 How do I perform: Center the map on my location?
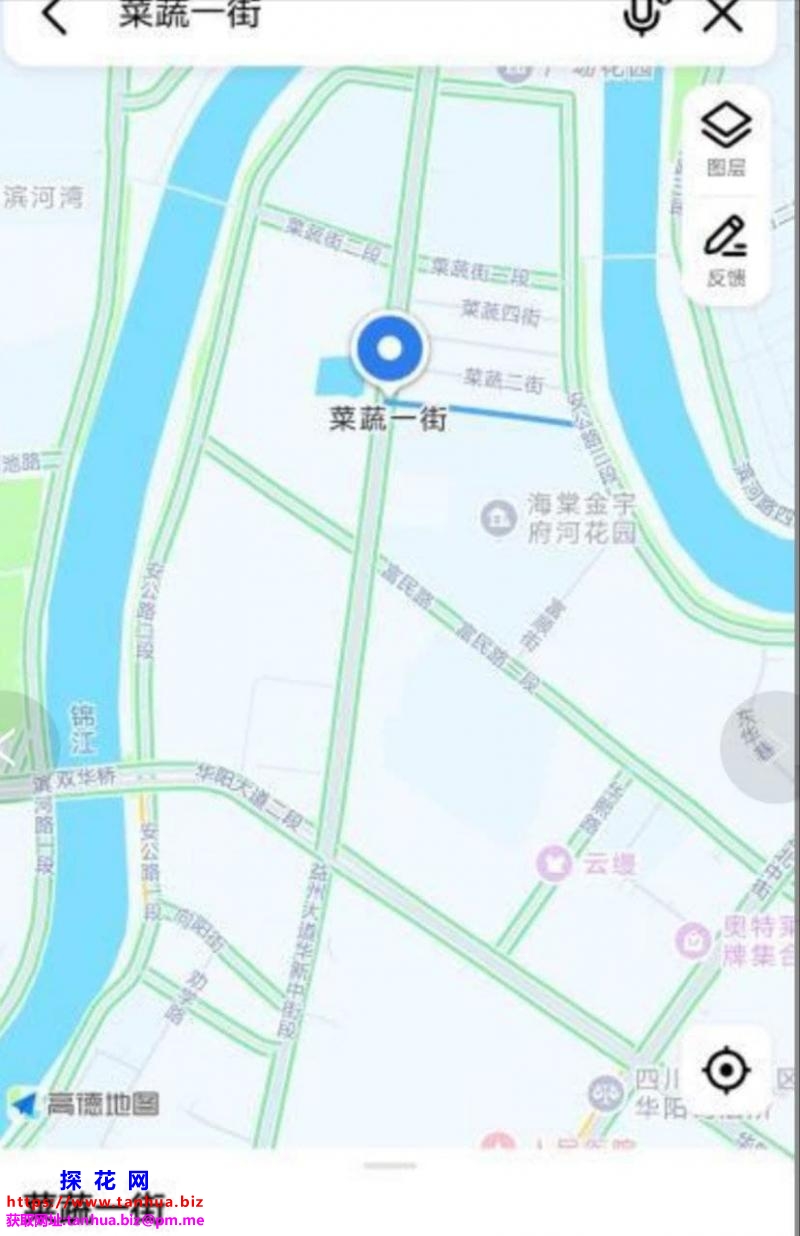(726, 1072)
